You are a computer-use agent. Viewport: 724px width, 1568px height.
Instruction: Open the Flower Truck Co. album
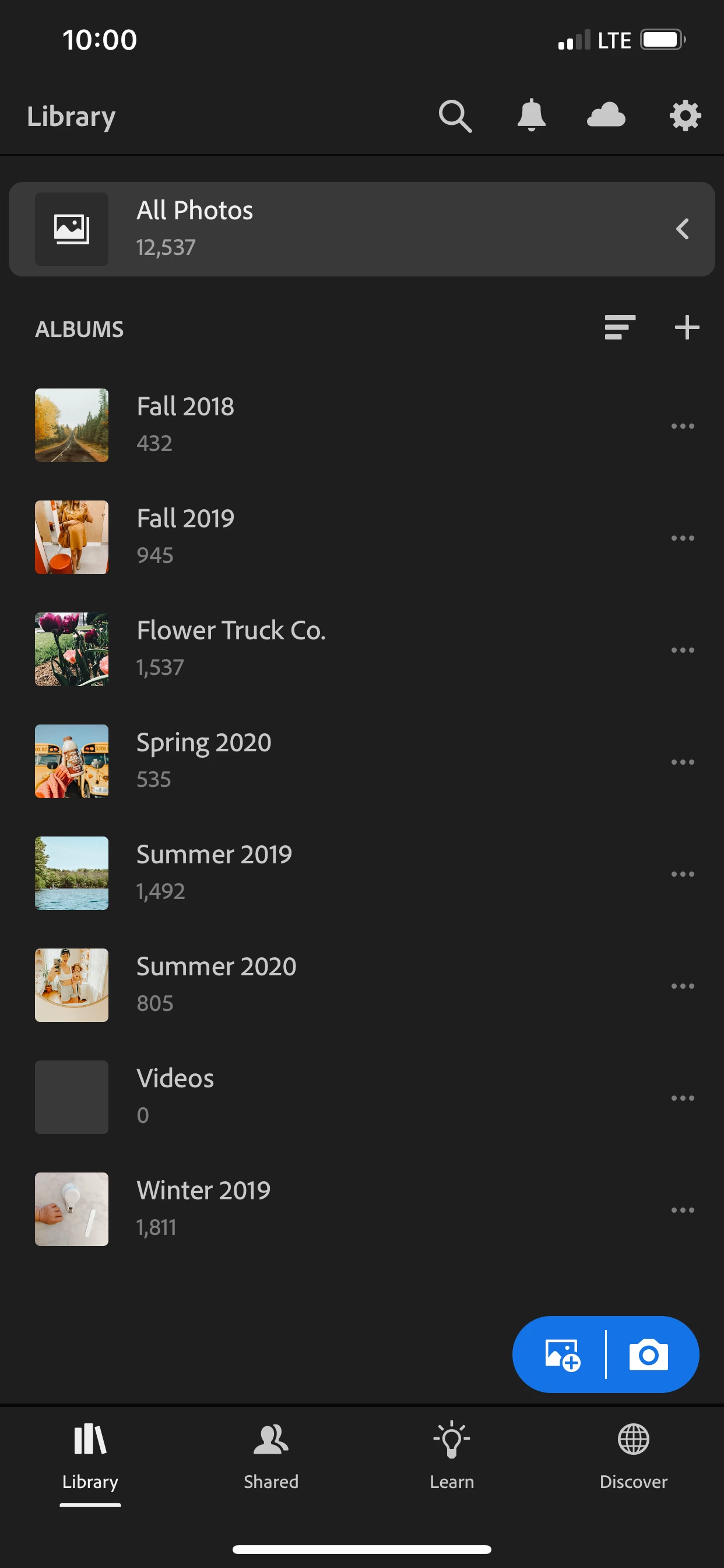(231, 648)
